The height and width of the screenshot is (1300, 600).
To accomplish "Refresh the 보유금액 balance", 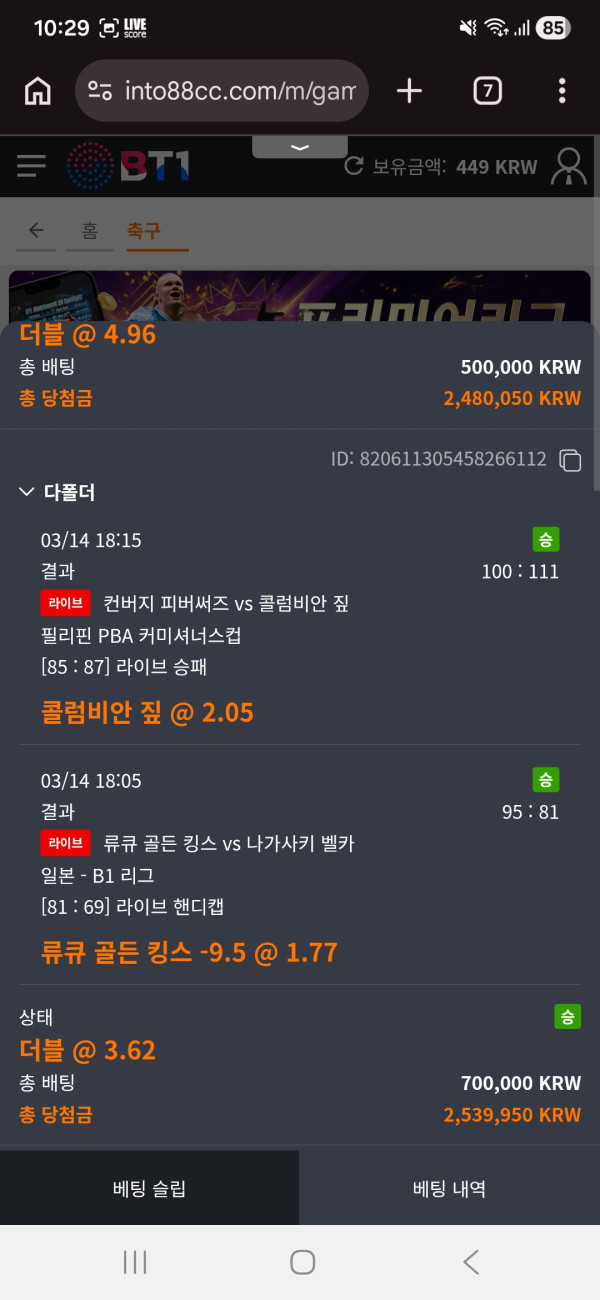I will click(x=353, y=166).
